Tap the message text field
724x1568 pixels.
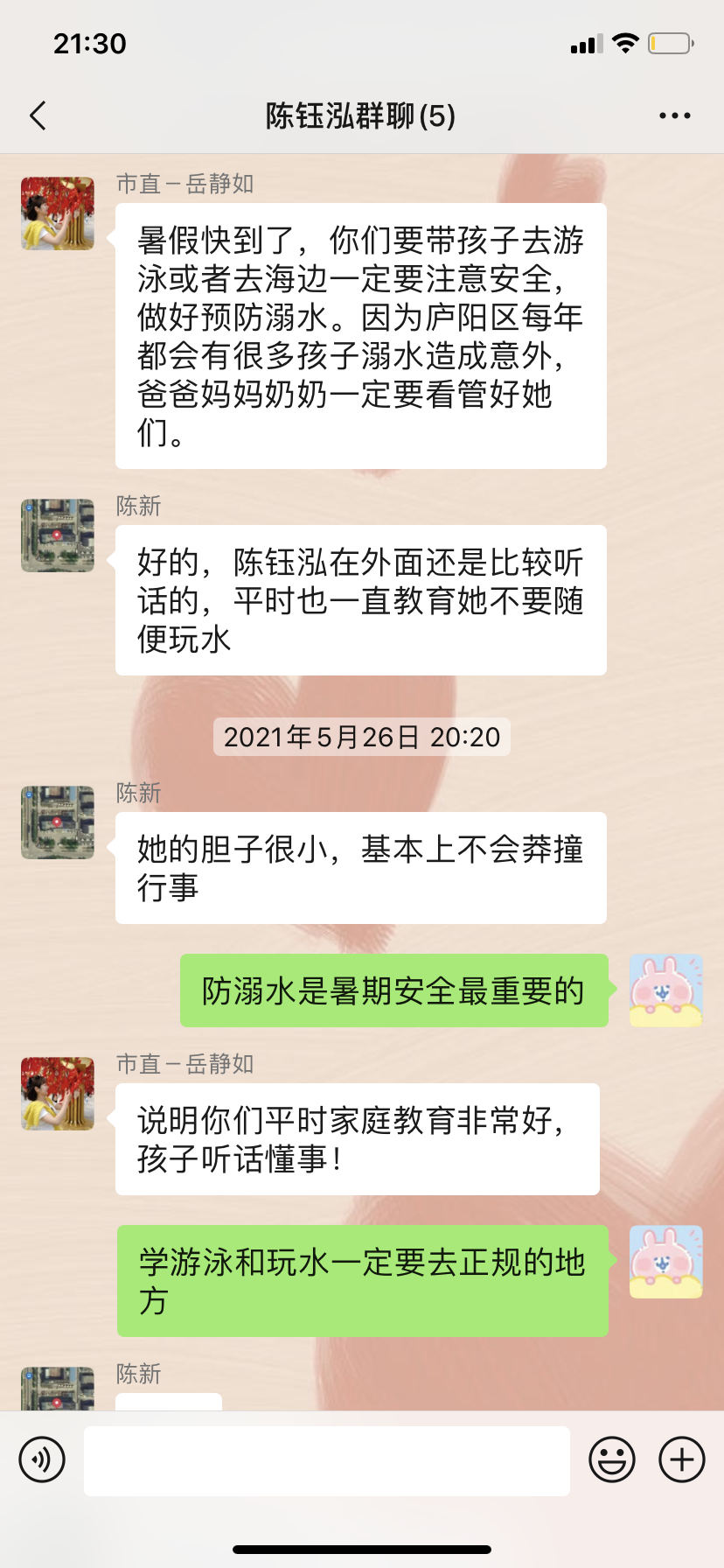tap(326, 1460)
